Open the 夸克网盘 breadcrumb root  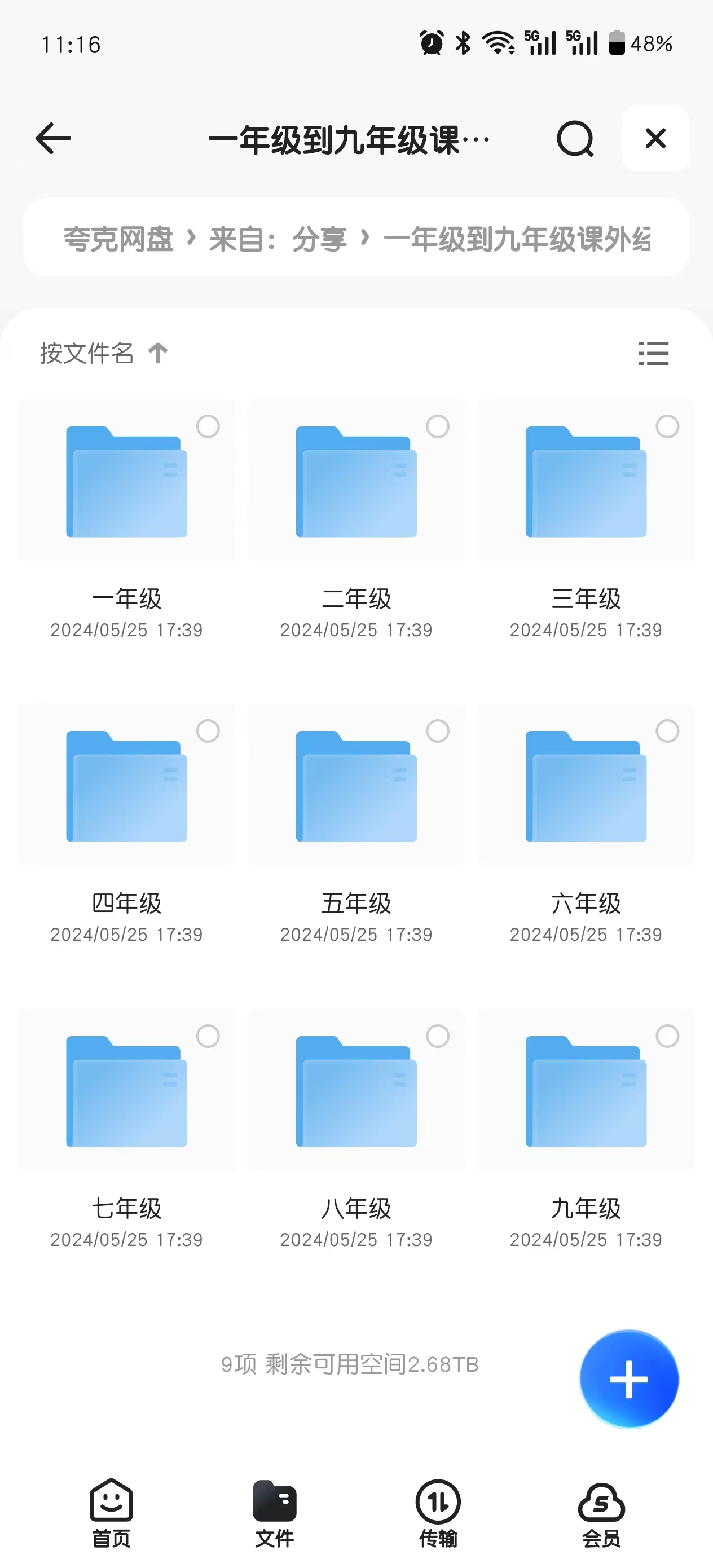118,239
